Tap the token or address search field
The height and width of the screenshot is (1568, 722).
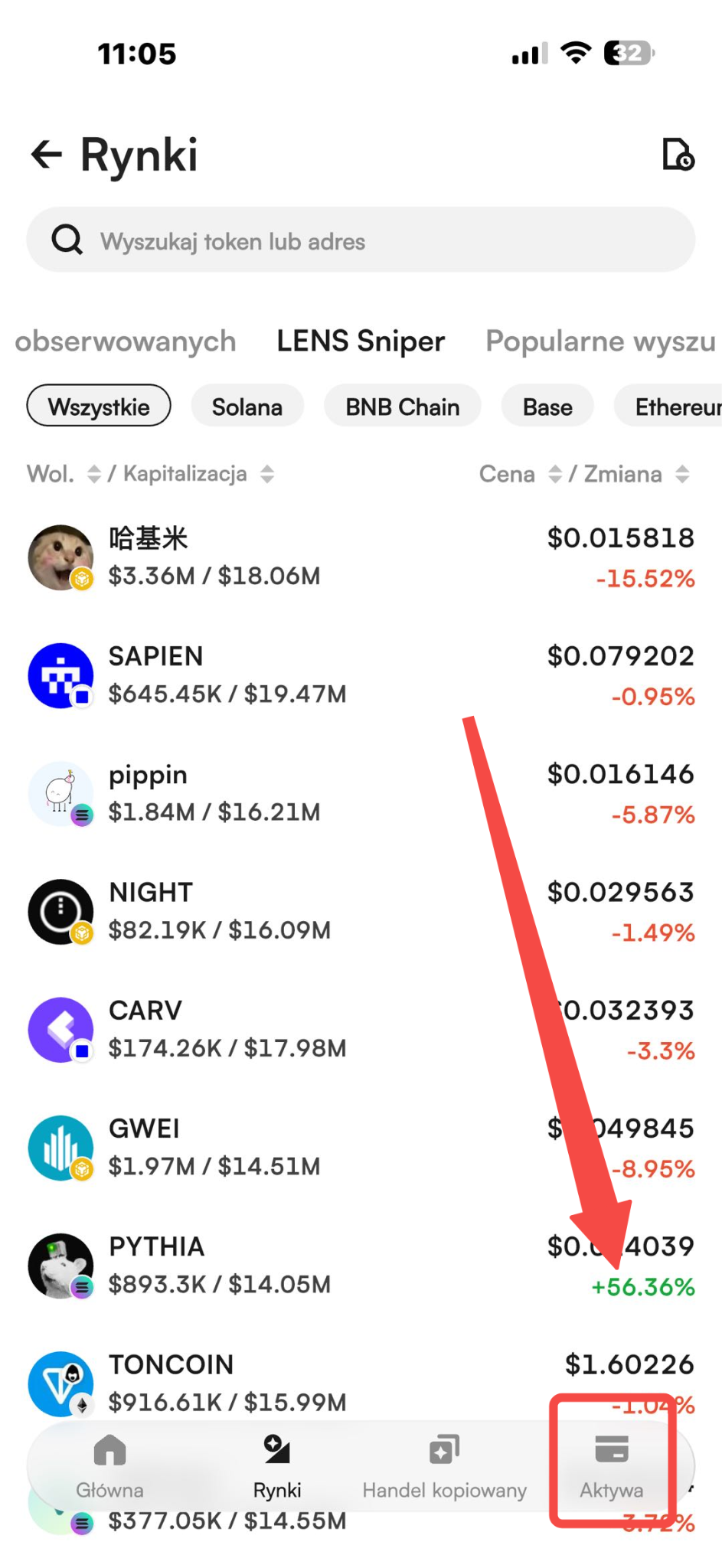(361, 240)
